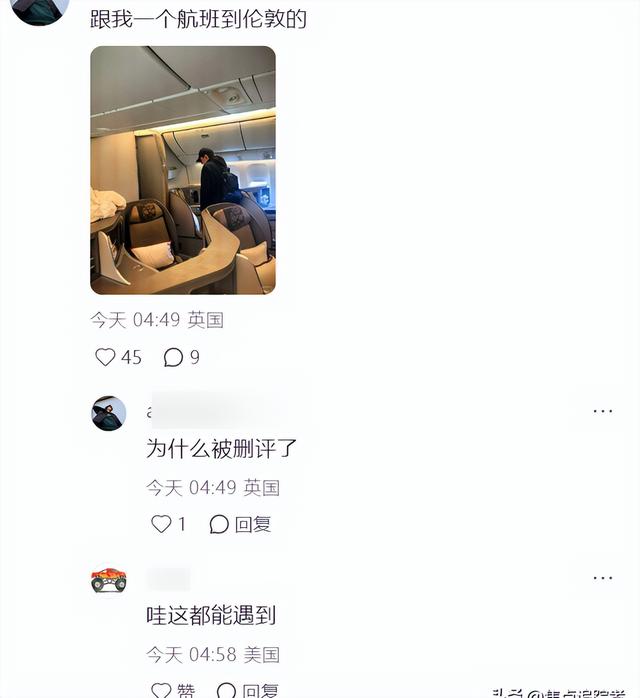This screenshot has height=698, width=640.
Task: Like the comment with 45 likes
Action: pyautogui.click(x=106, y=357)
